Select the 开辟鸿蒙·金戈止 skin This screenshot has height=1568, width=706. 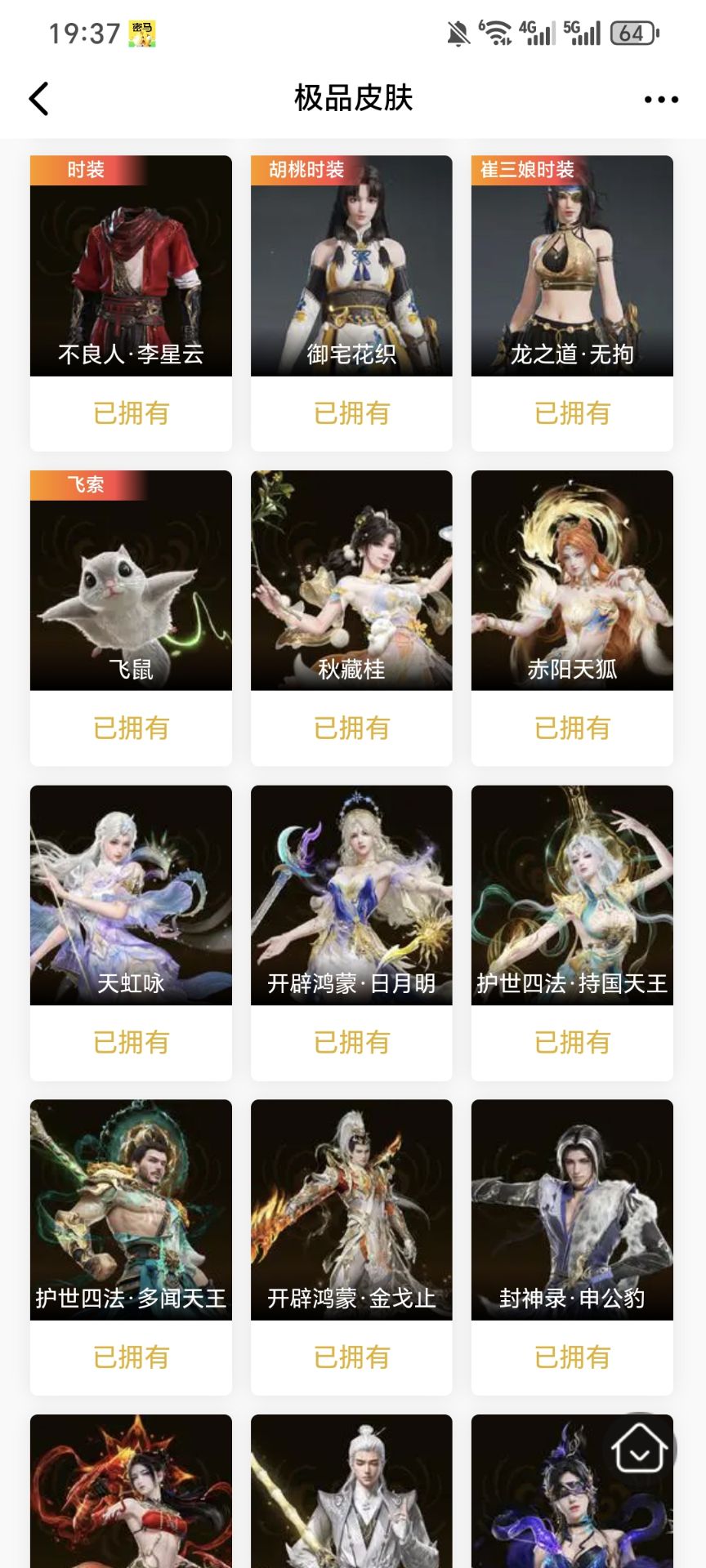point(351,1210)
